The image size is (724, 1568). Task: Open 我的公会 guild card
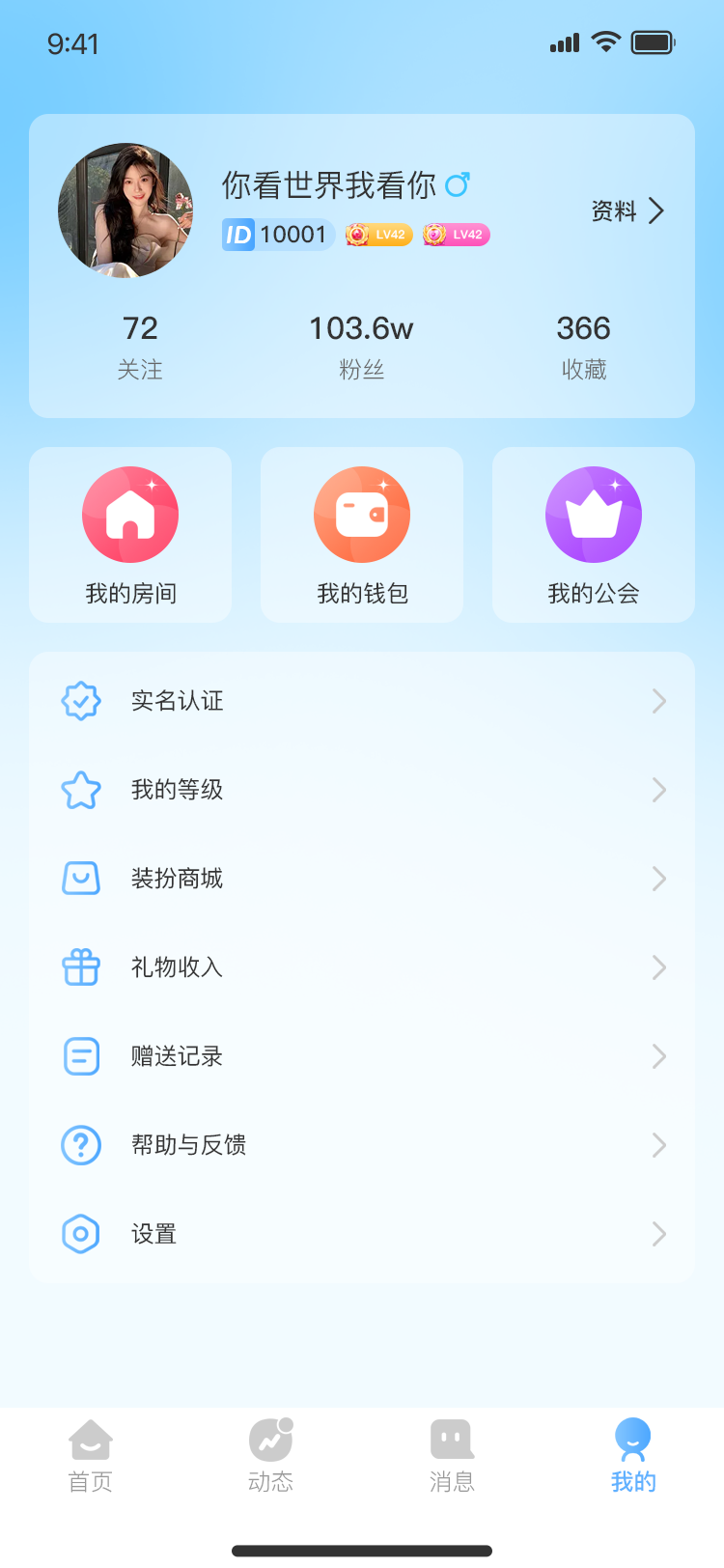pyautogui.click(x=594, y=535)
